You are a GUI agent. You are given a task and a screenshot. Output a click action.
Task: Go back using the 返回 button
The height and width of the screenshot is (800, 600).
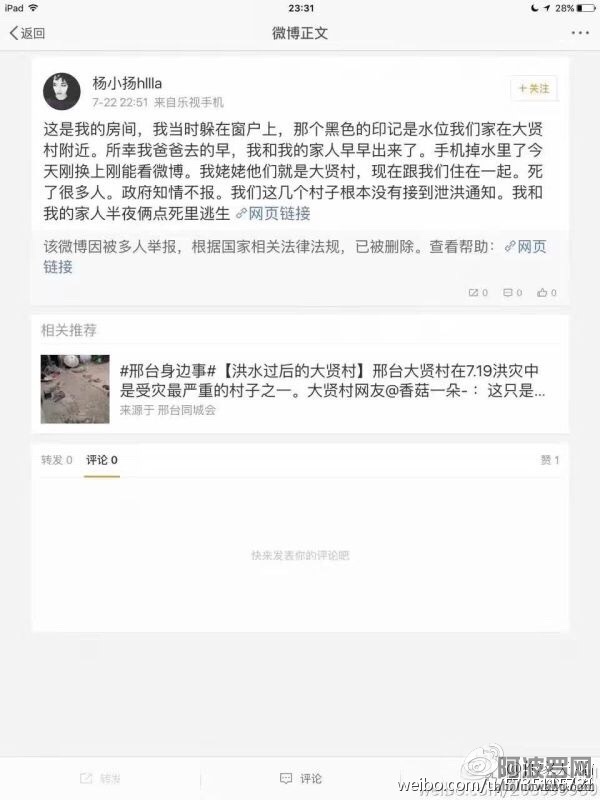coord(28,33)
